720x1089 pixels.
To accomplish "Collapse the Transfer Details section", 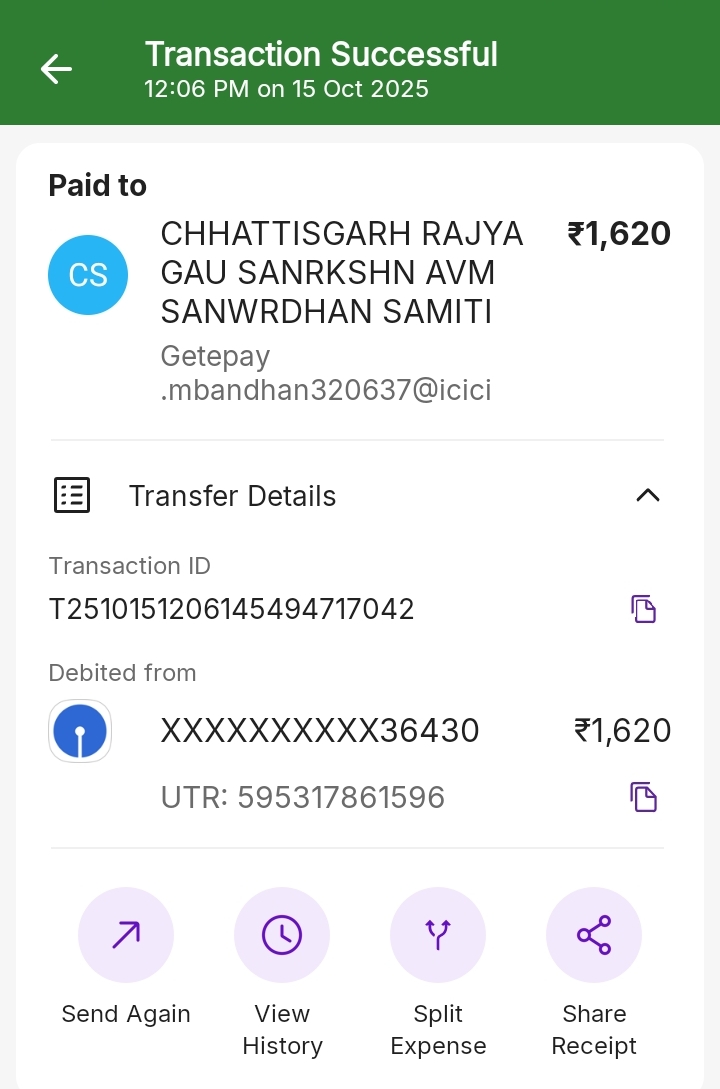I will [648, 495].
